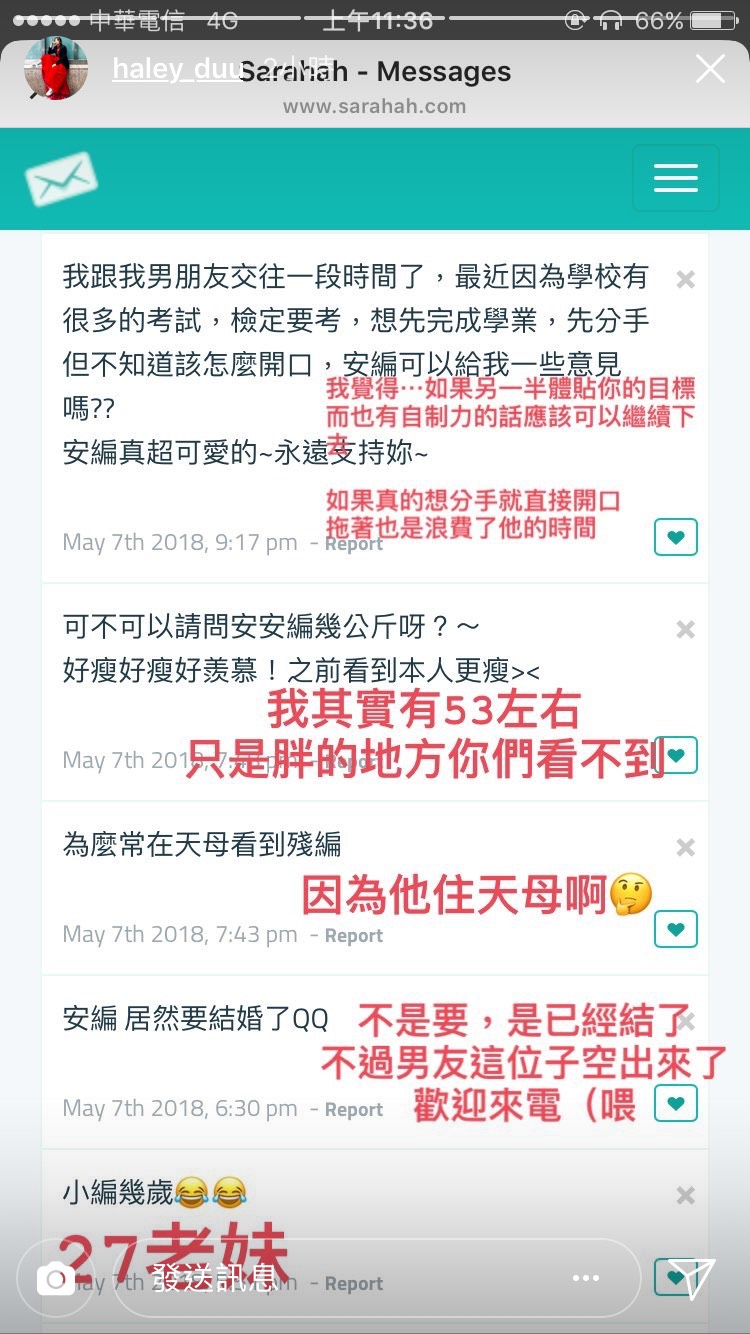The height and width of the screenshot is (1334, 750).
Task: Close the story viewer
Action: pos(710,69)
